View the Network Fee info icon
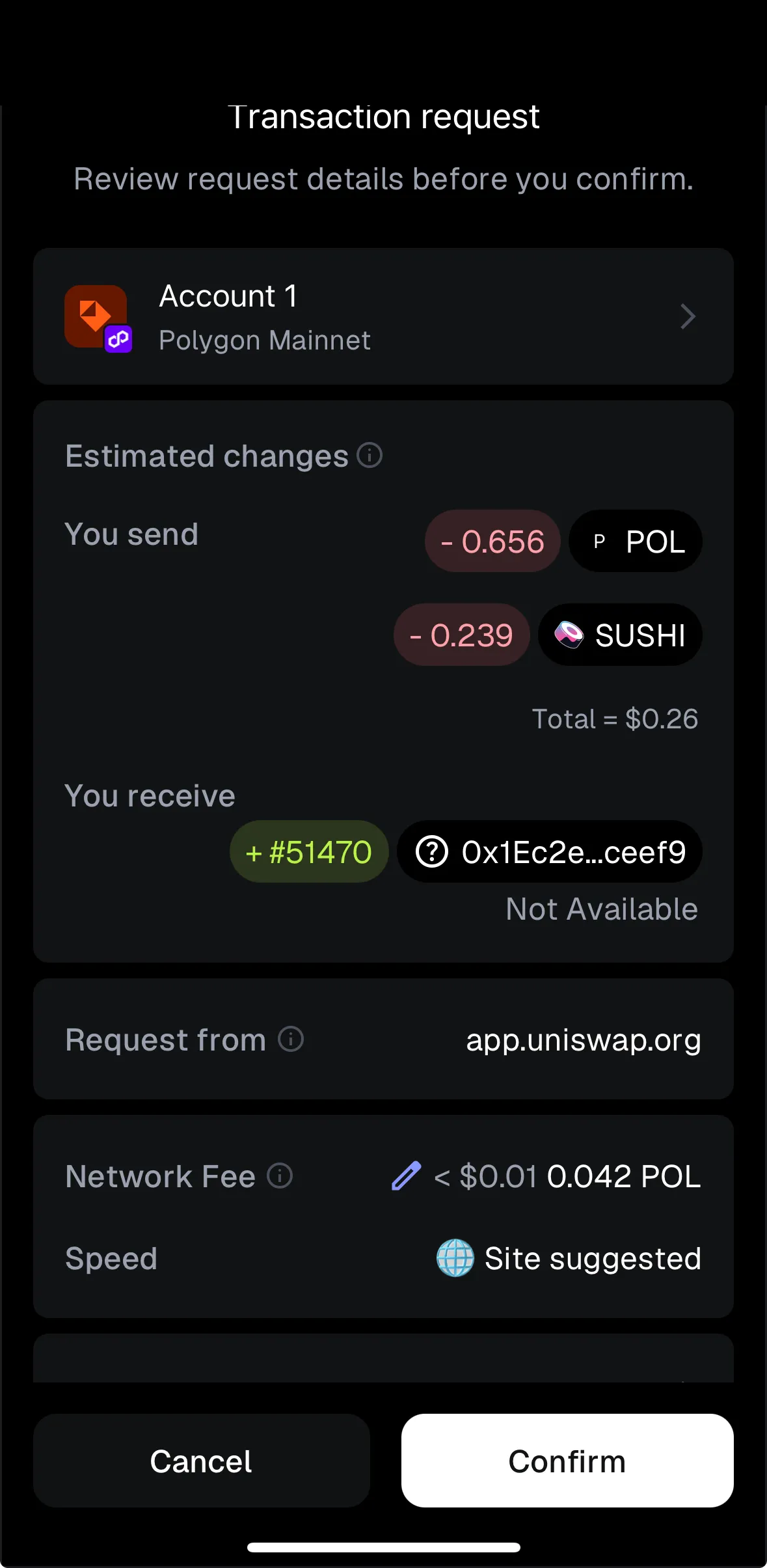767x1568 pixels. click(280, 1177)
